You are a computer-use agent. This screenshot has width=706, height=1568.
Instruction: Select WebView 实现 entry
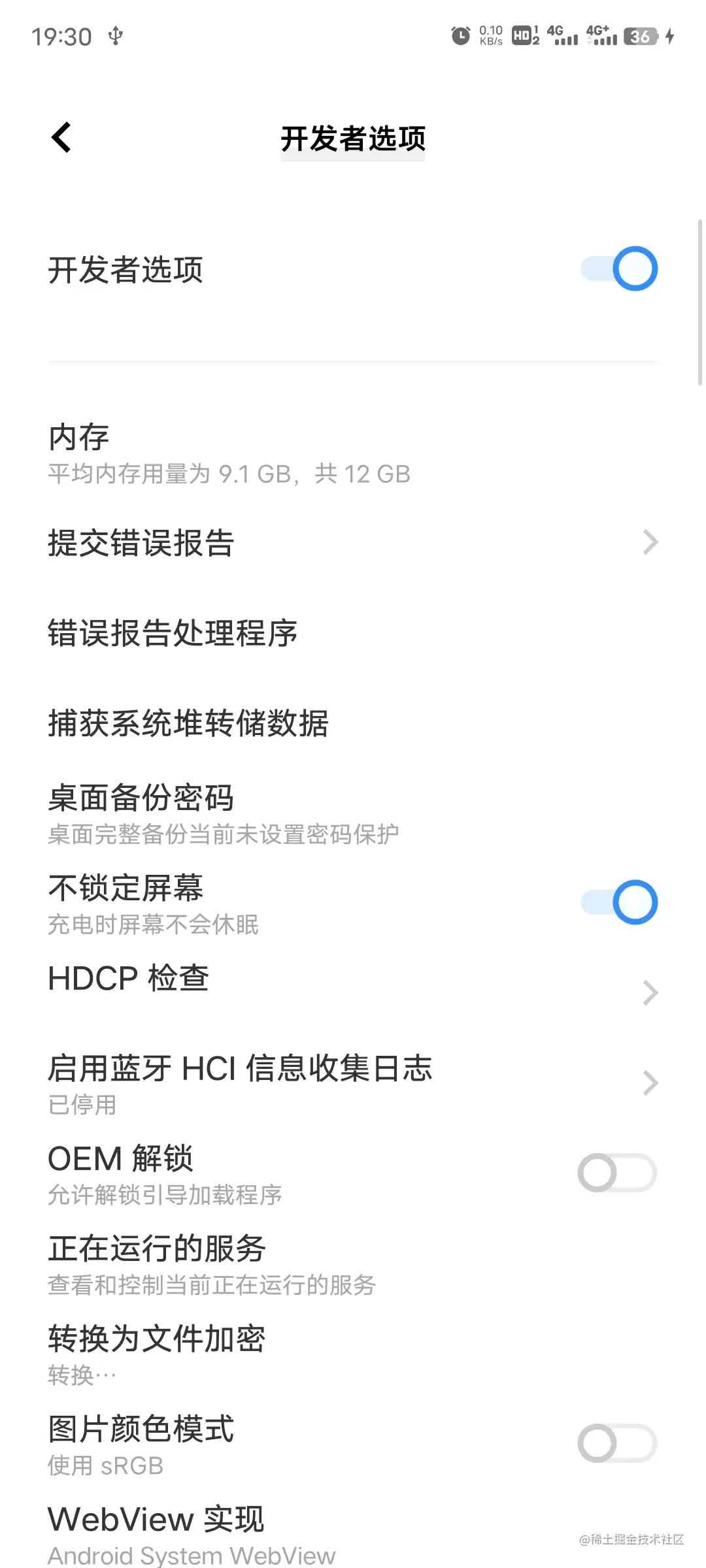[x=157, y=1519]
